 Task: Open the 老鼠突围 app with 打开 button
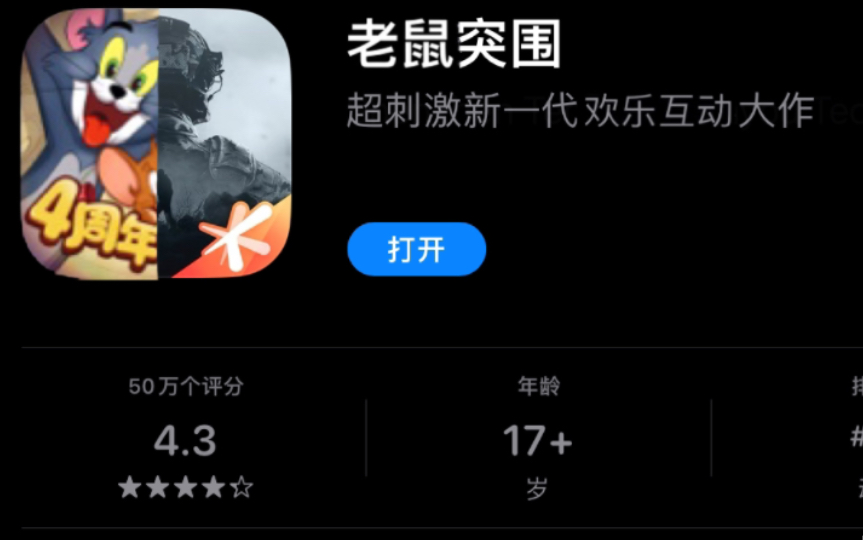tap(416, 250)
